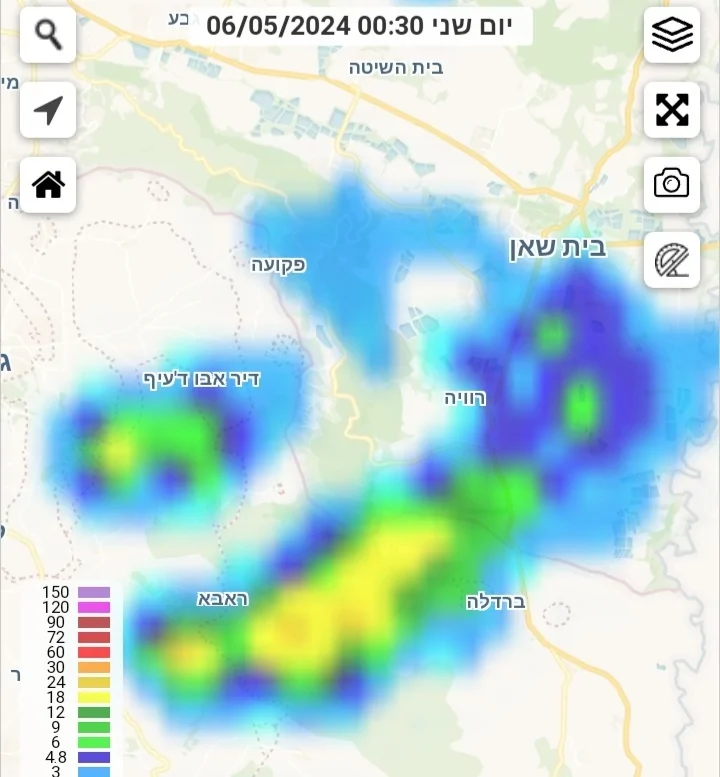Center map on my location arrow
The image size is (720, 777).
48,110
